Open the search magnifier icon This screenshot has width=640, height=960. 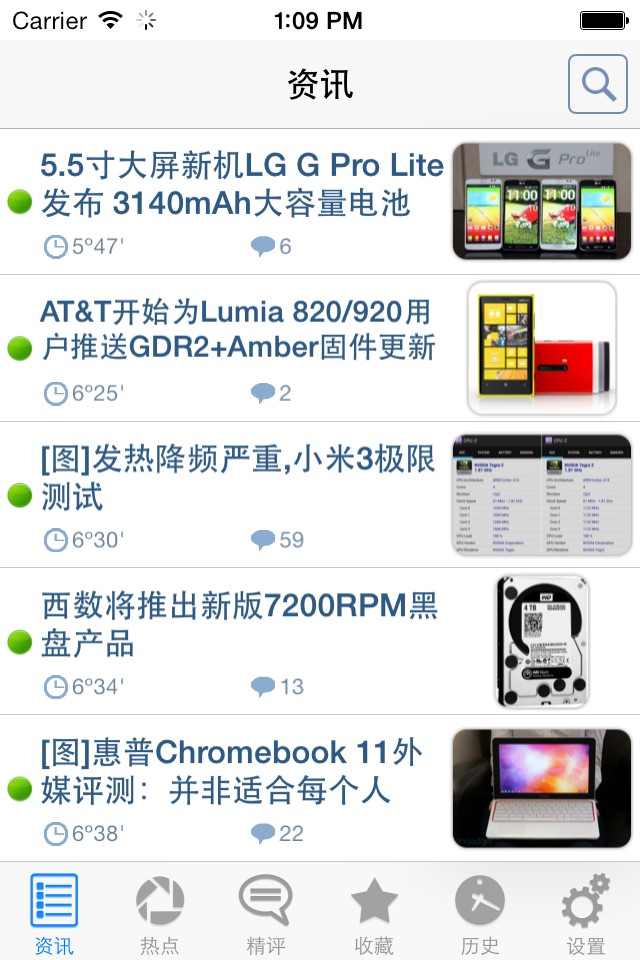click(598, 85)
